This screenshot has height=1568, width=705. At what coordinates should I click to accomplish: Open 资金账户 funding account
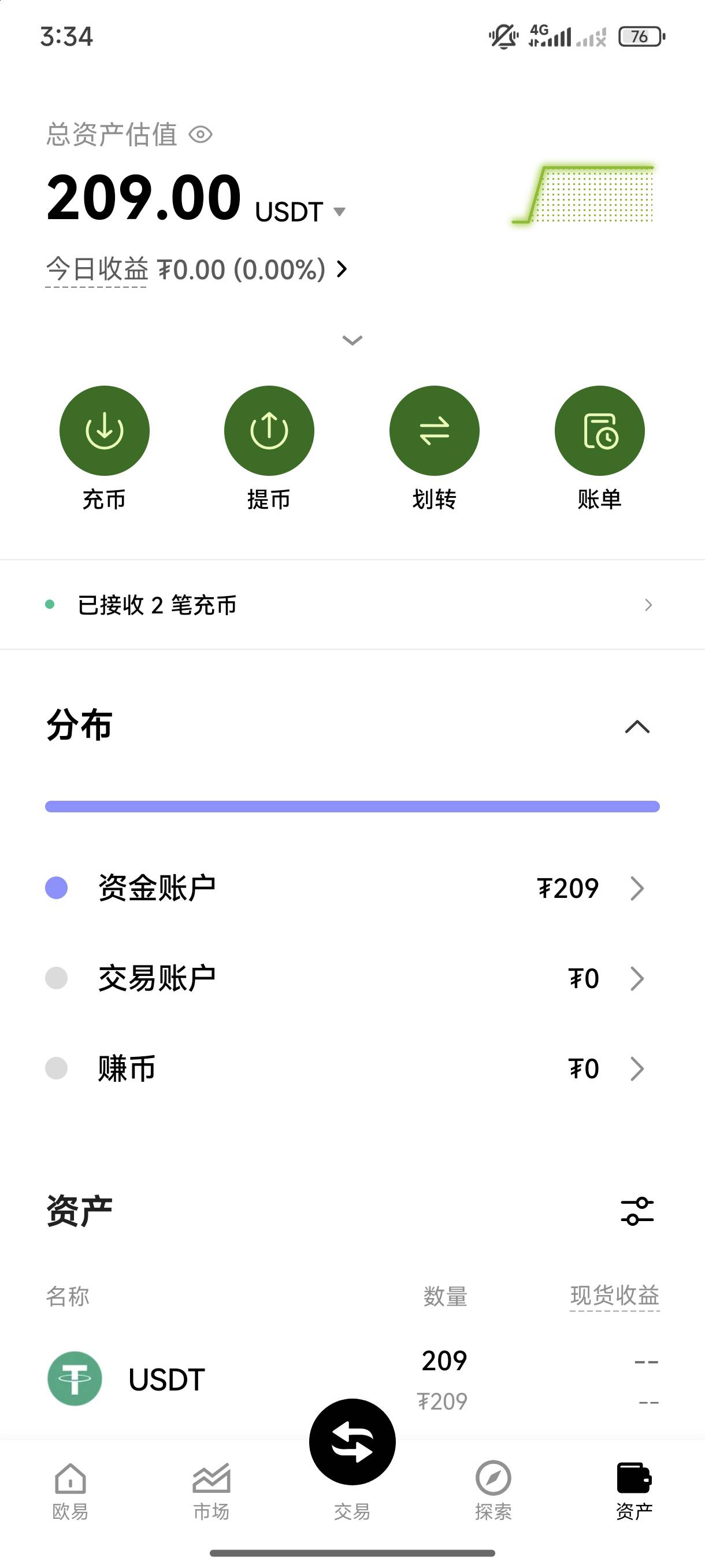click(x=352, y=888)
